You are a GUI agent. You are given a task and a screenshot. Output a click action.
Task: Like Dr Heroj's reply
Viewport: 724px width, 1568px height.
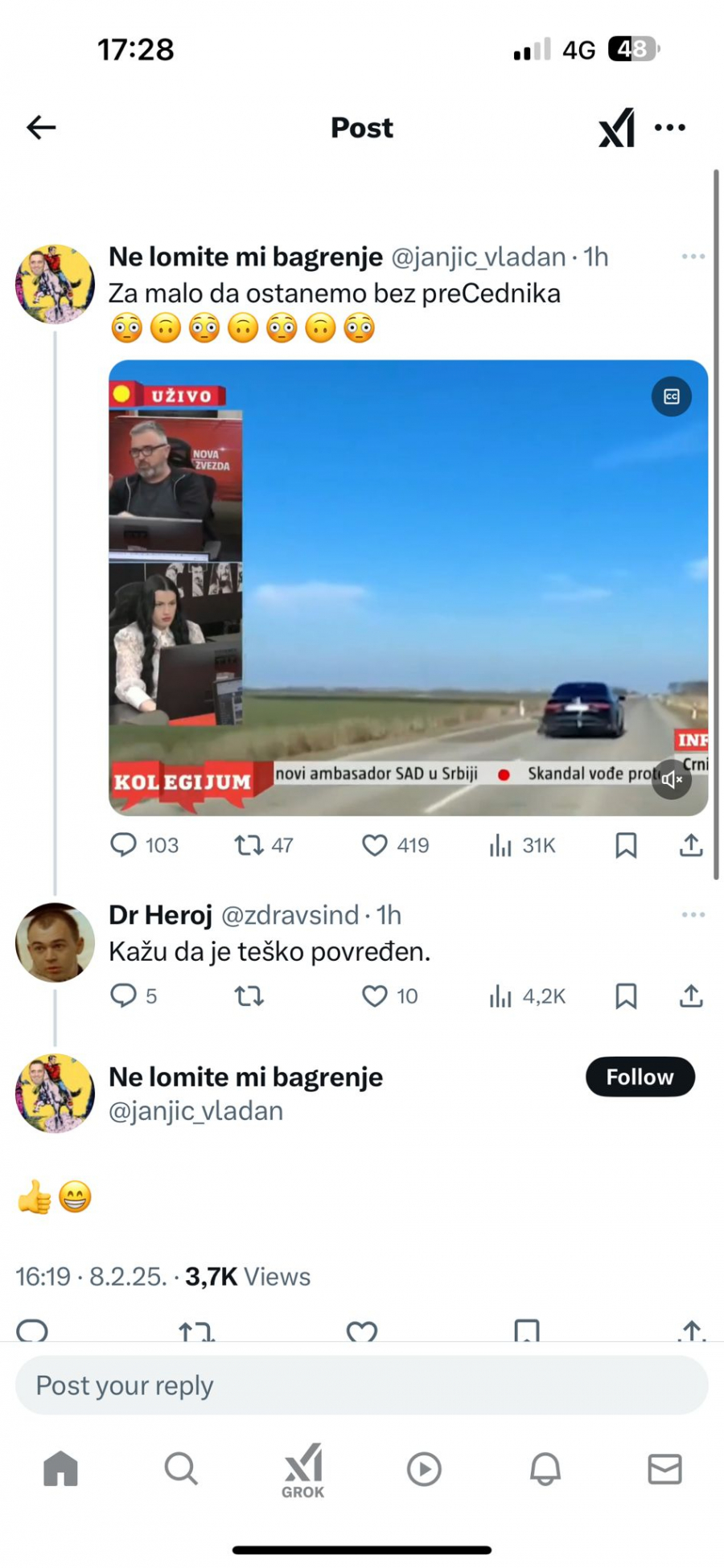[x=375, y=996]
